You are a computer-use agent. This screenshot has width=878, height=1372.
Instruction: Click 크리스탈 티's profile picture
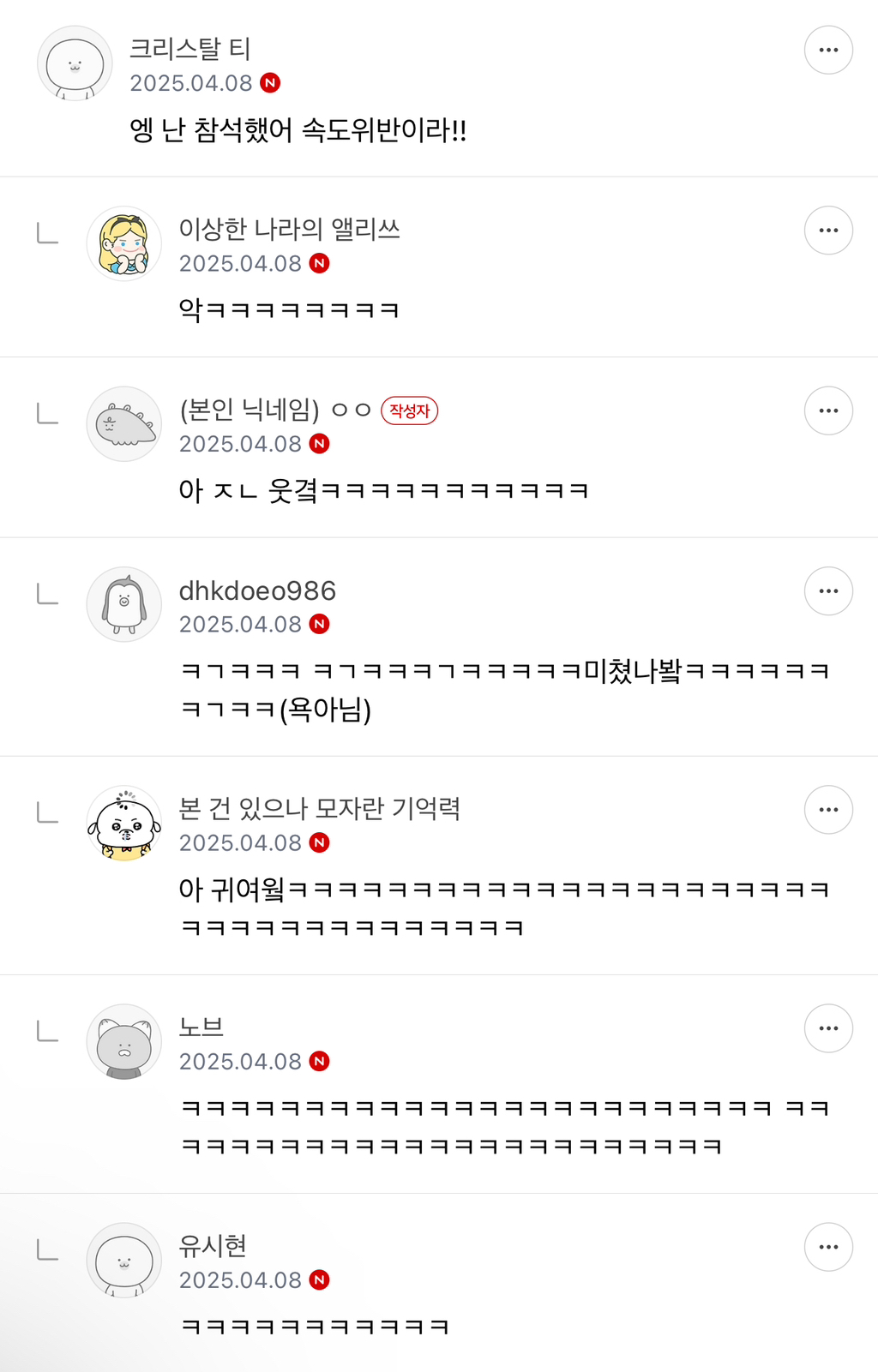[x=73, y=63]
